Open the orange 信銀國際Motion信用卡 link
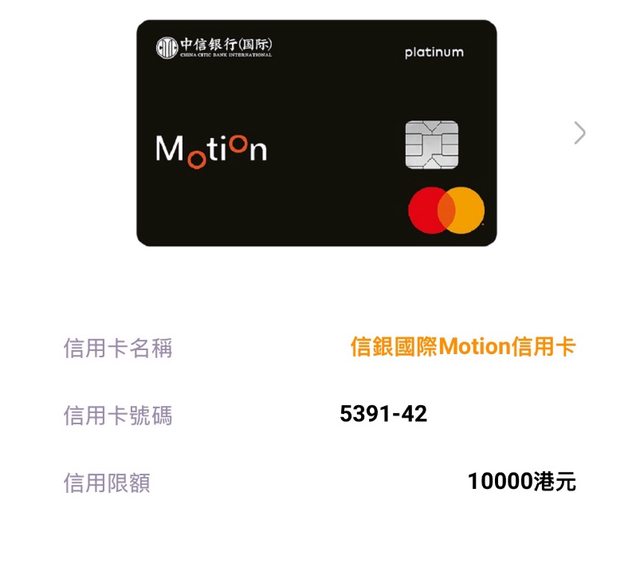 pyautogui.click(x=463, y=347)
